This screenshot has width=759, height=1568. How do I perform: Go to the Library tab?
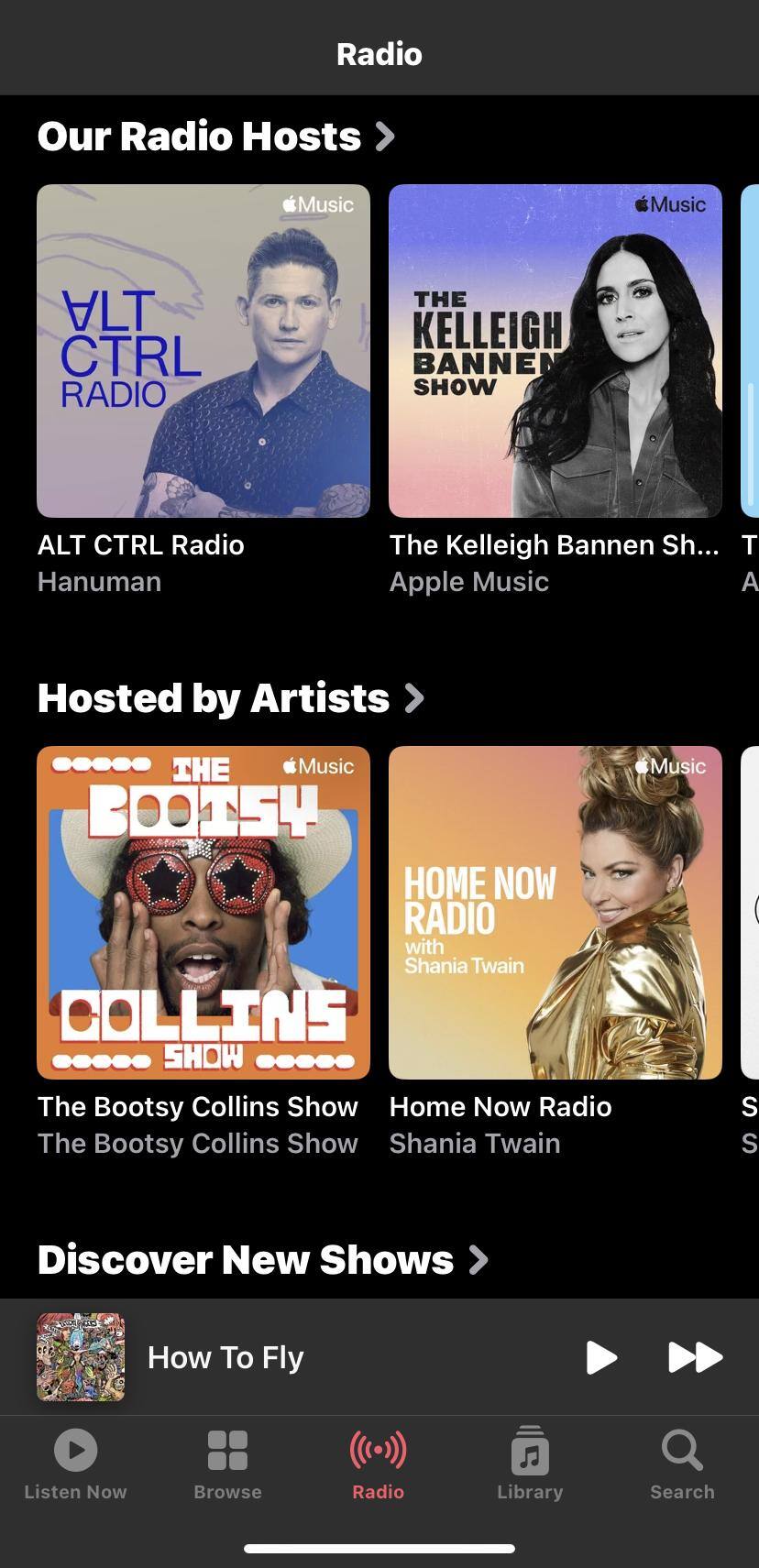coord(530,1464)
